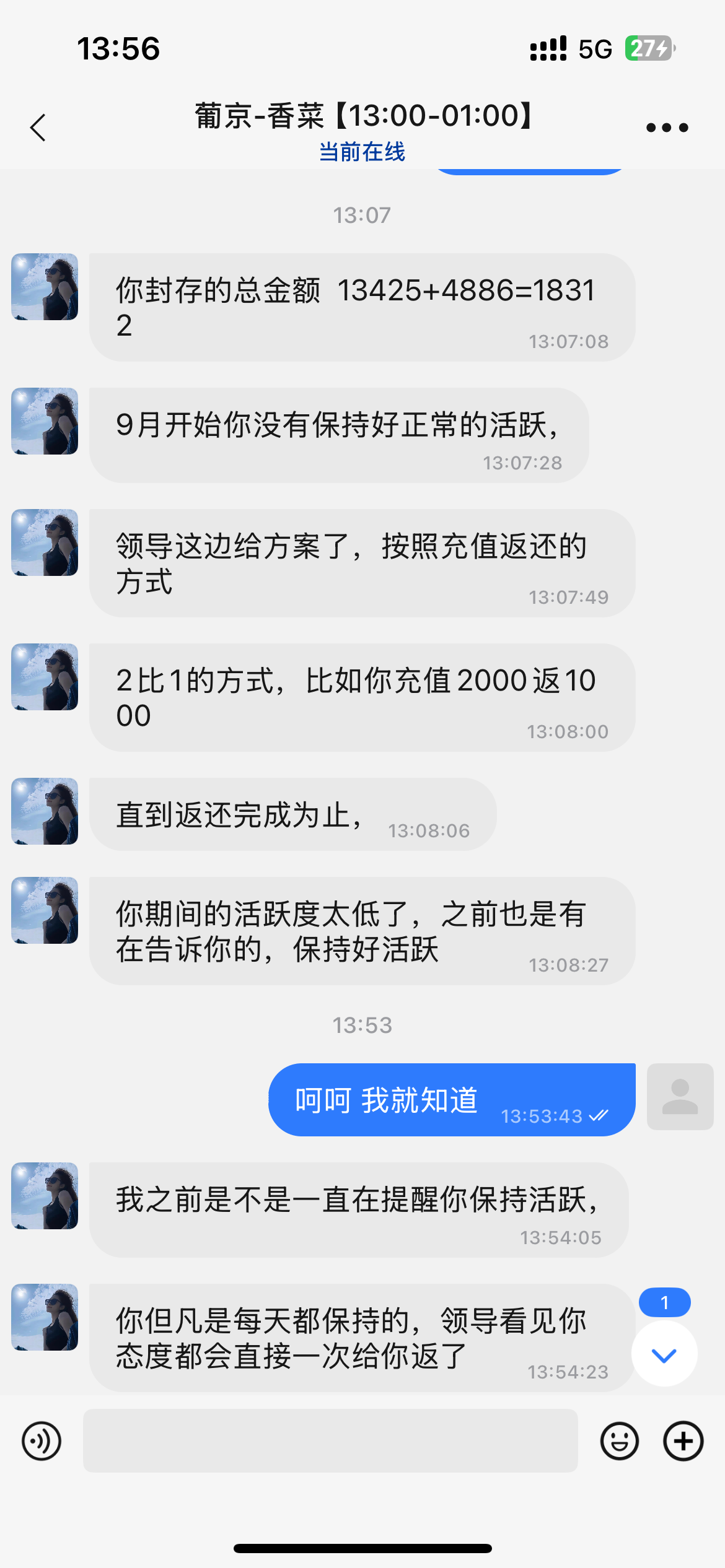Viewport: 725px width, 1568px height.
Task: Tap the 13:56 clock in the status bar
Action: click(118, 48)
